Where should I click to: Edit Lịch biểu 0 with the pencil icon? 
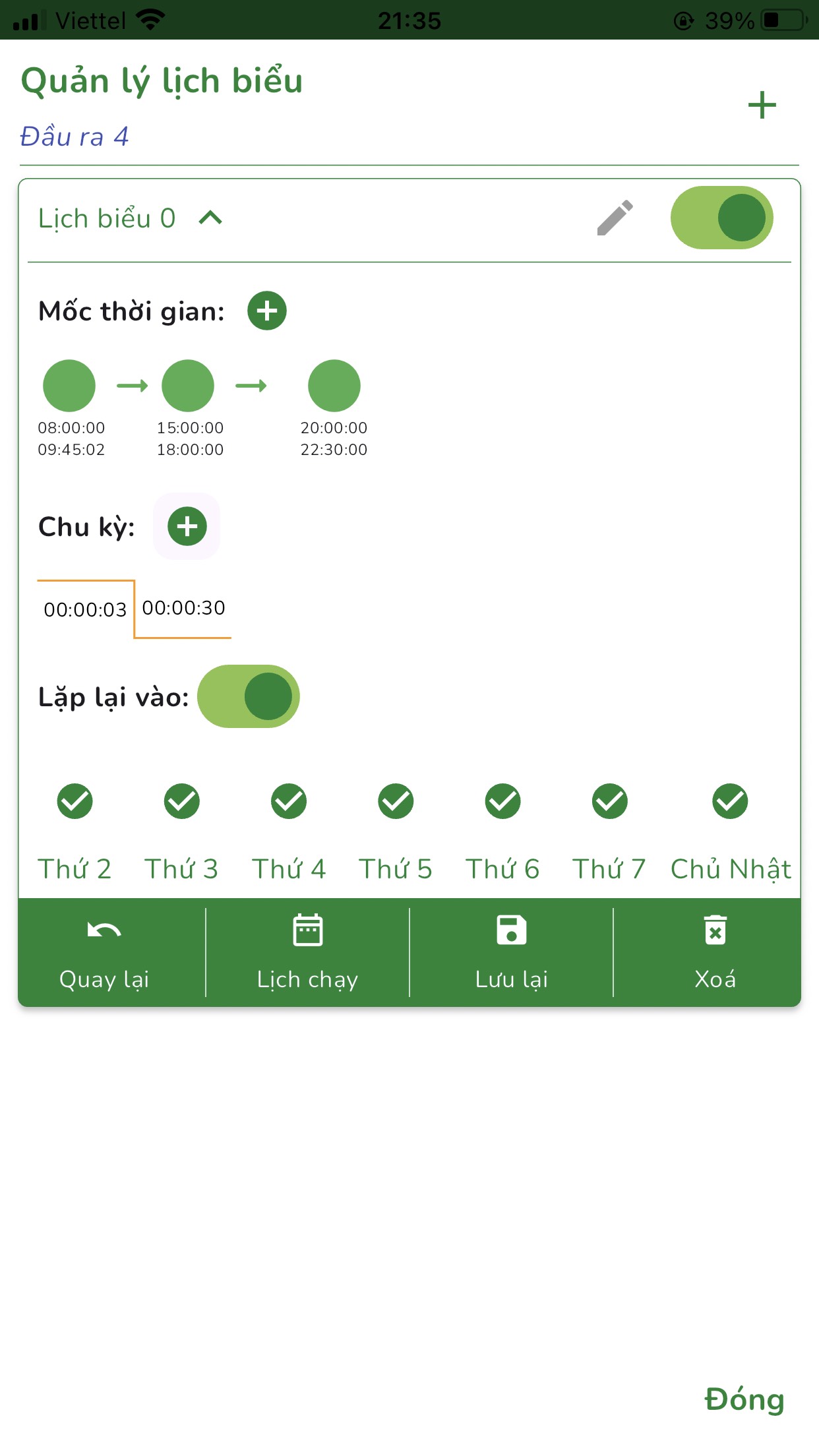point(615,218)
